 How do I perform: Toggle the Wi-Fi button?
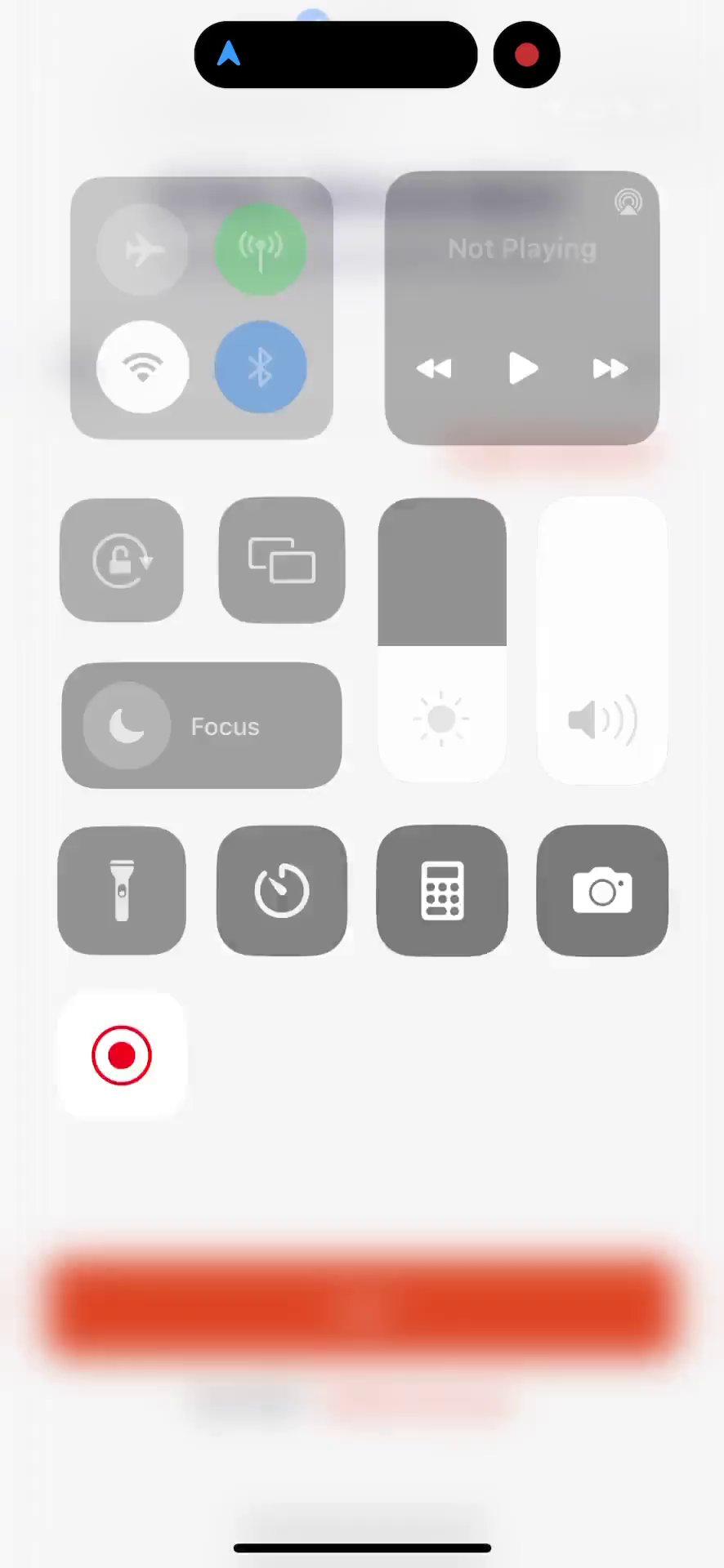[143, 367]
